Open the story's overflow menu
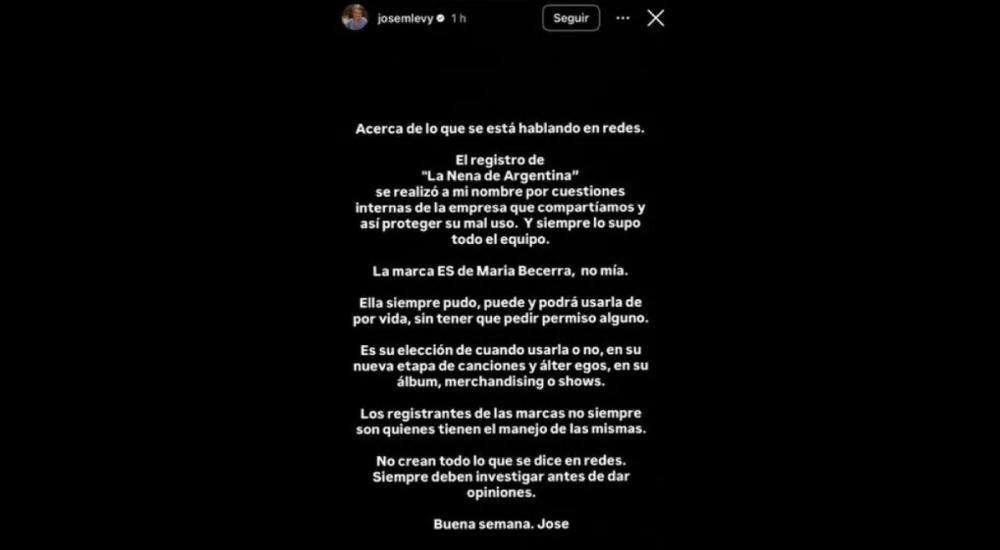1000x550 pixels. 623,18
